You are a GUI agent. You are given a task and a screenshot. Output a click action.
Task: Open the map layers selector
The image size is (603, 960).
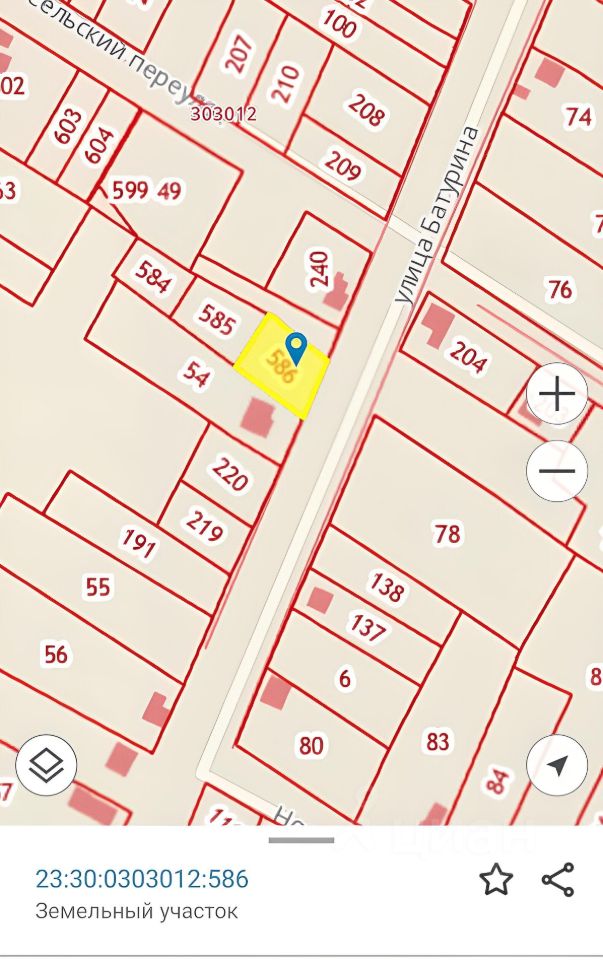point(46,766)
